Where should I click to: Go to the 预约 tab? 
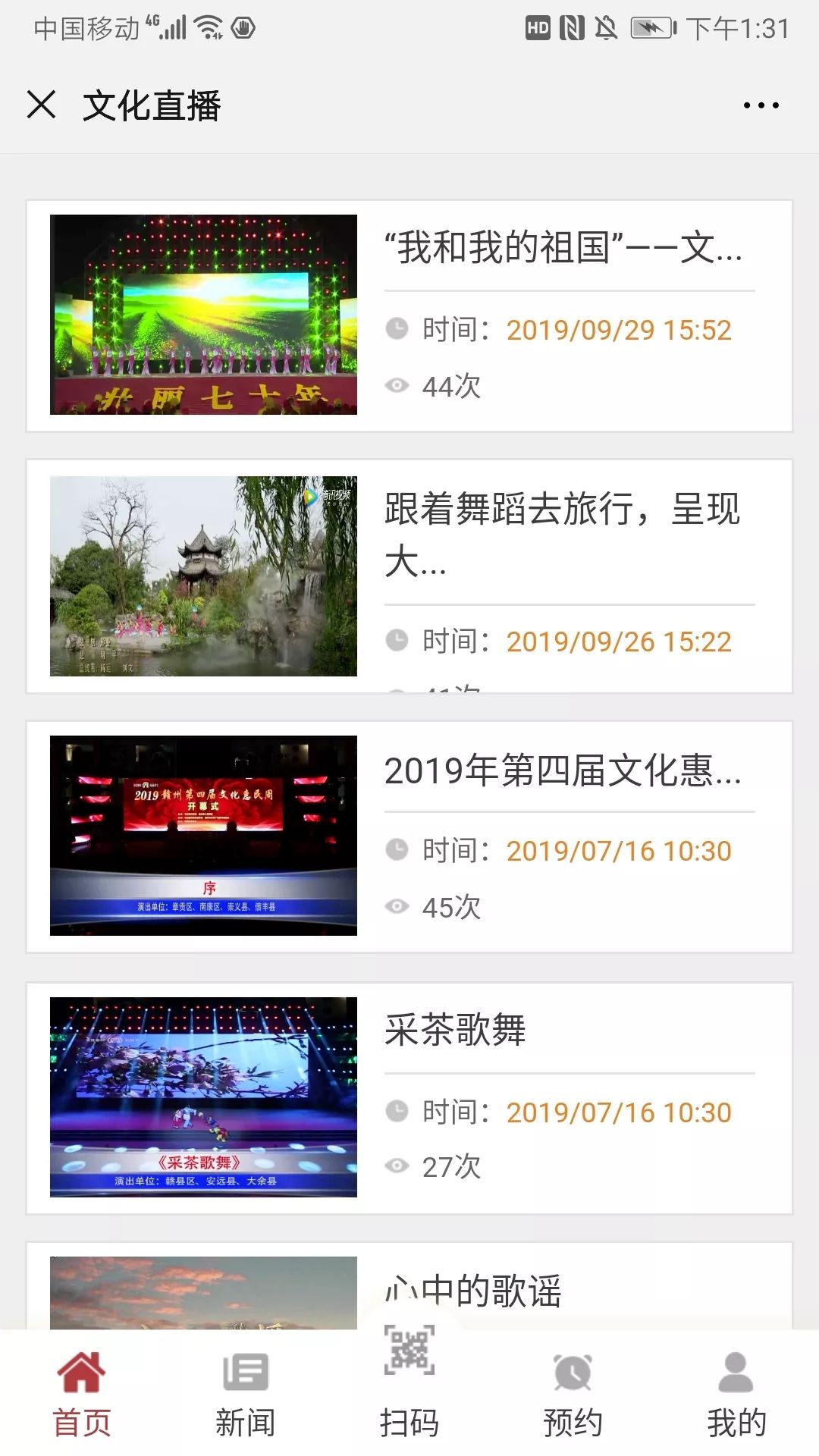click(573, 1394)
